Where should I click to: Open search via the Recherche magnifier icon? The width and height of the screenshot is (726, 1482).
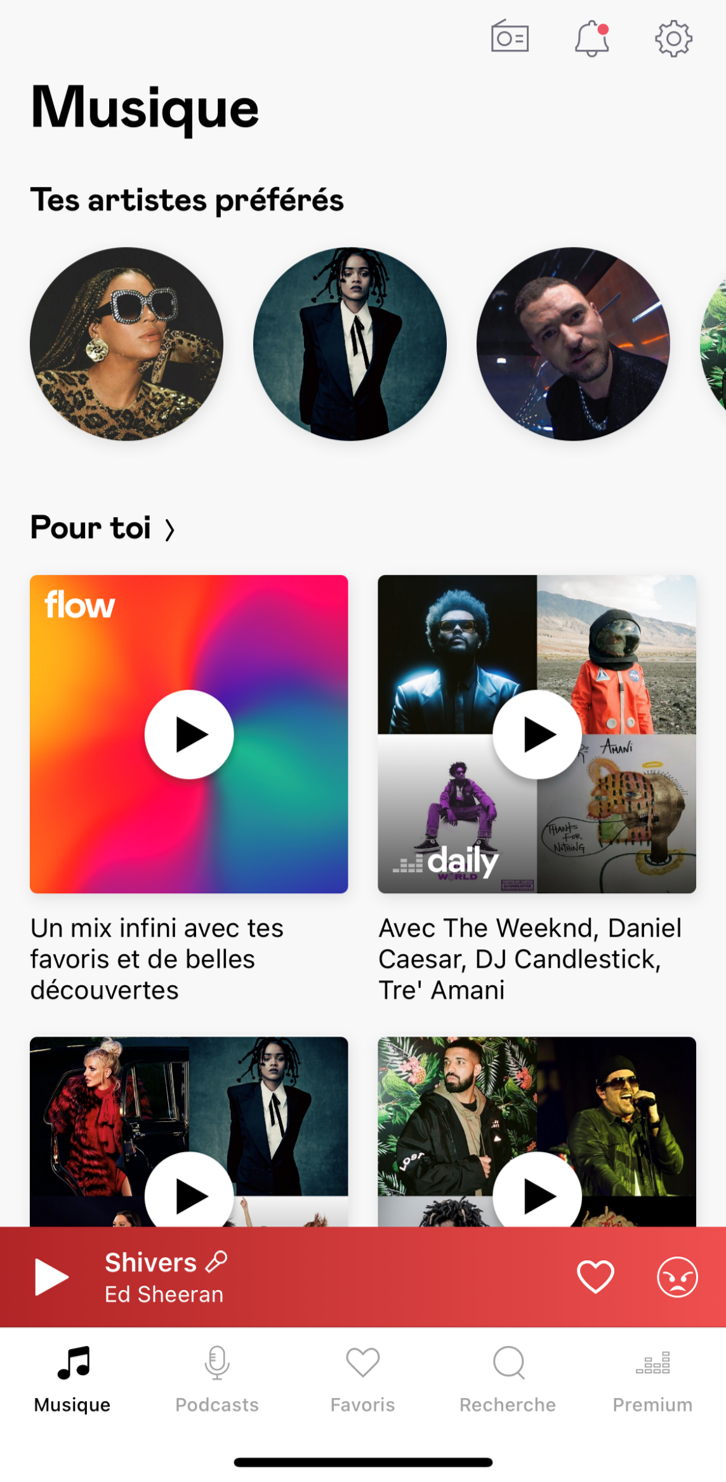tap(507, 1363)
